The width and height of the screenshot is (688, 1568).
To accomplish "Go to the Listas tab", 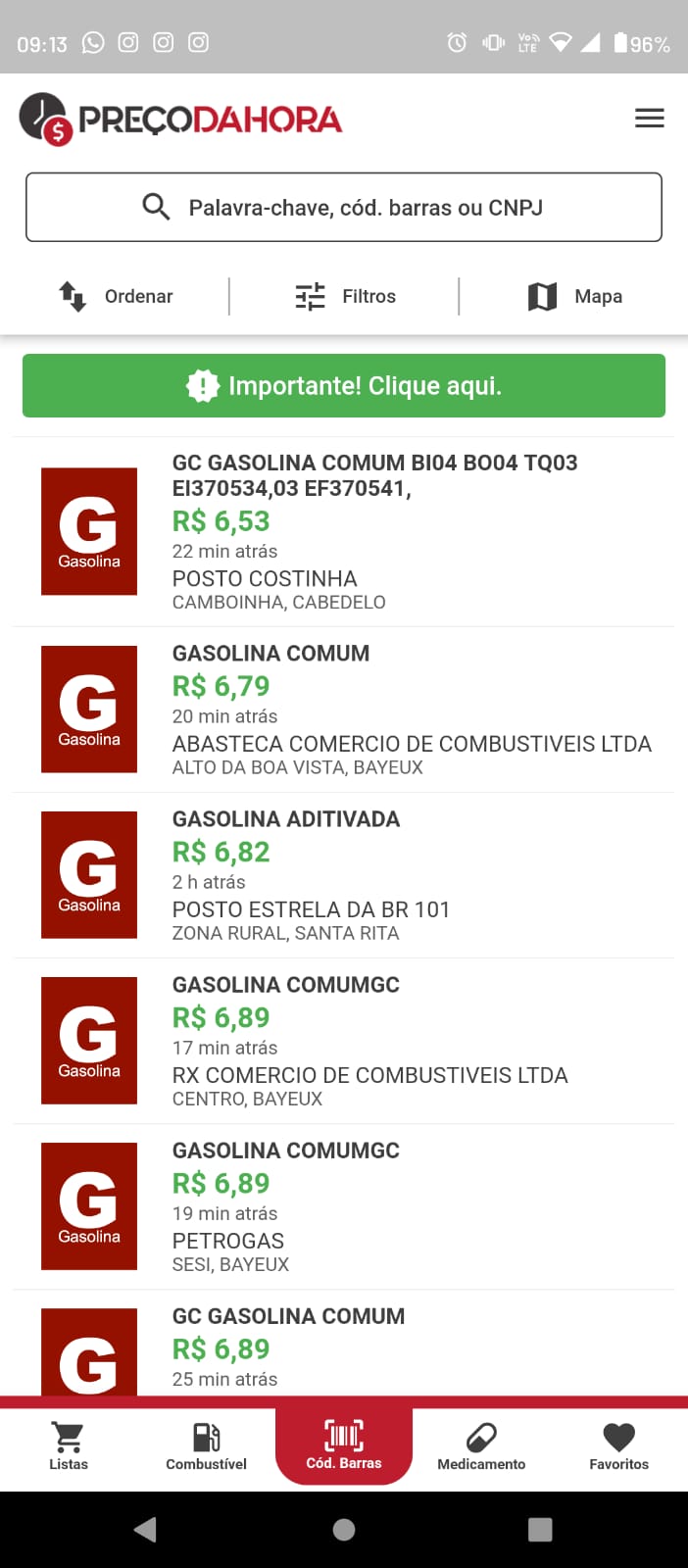I will click(69, 1446).
